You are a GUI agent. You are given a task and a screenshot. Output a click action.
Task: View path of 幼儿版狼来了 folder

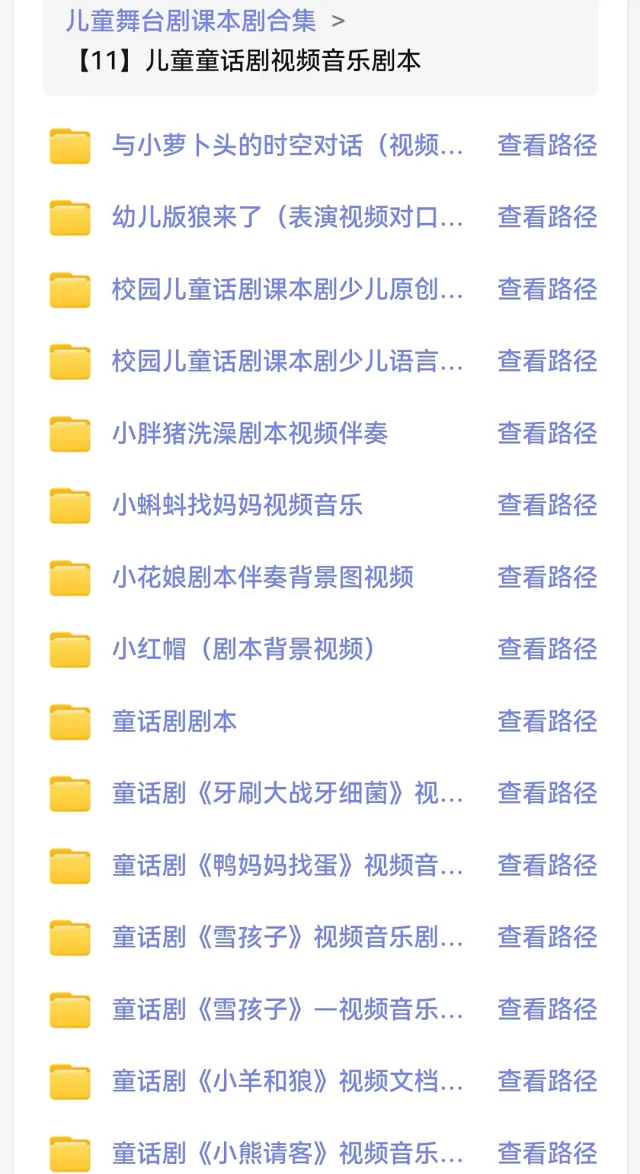coord(547,217)
